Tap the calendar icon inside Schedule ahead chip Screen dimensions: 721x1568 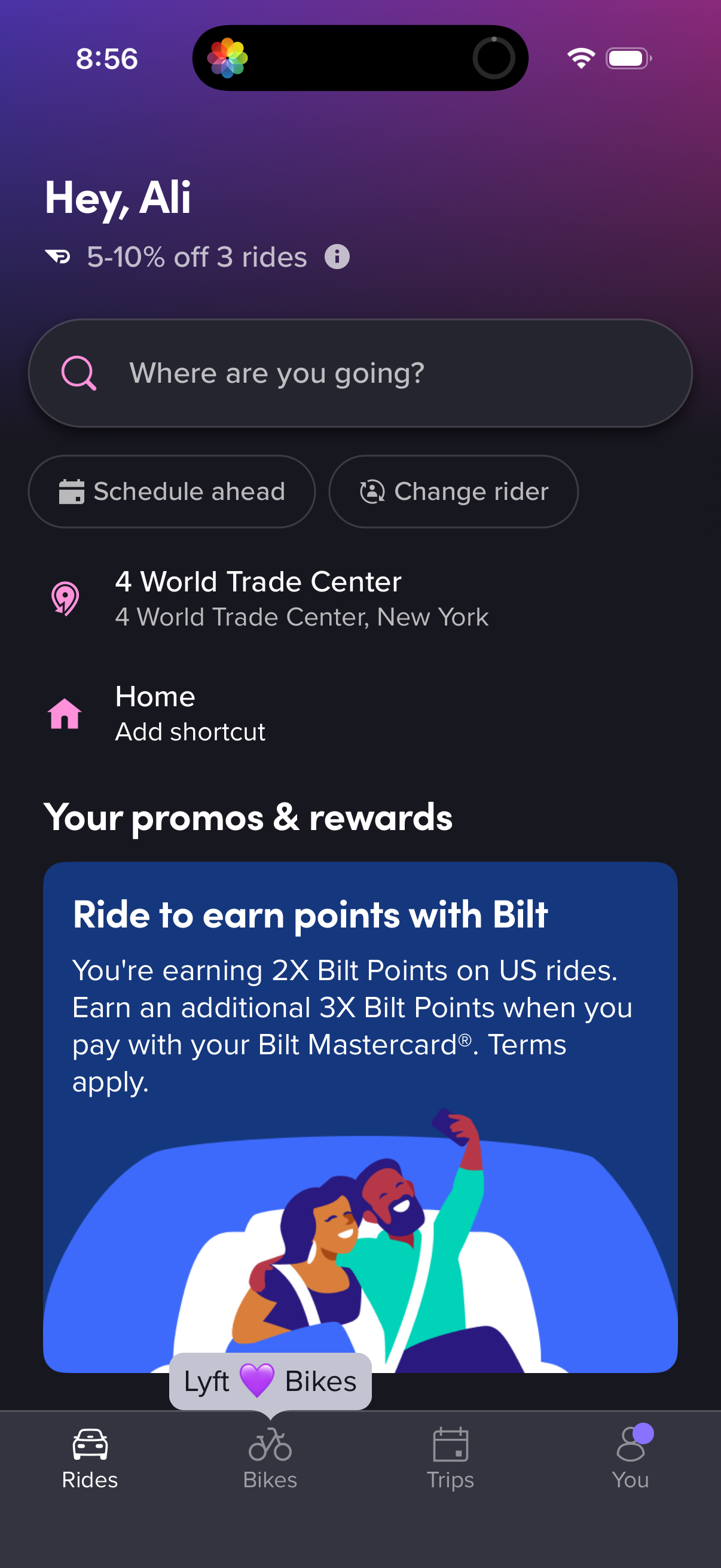74,491
